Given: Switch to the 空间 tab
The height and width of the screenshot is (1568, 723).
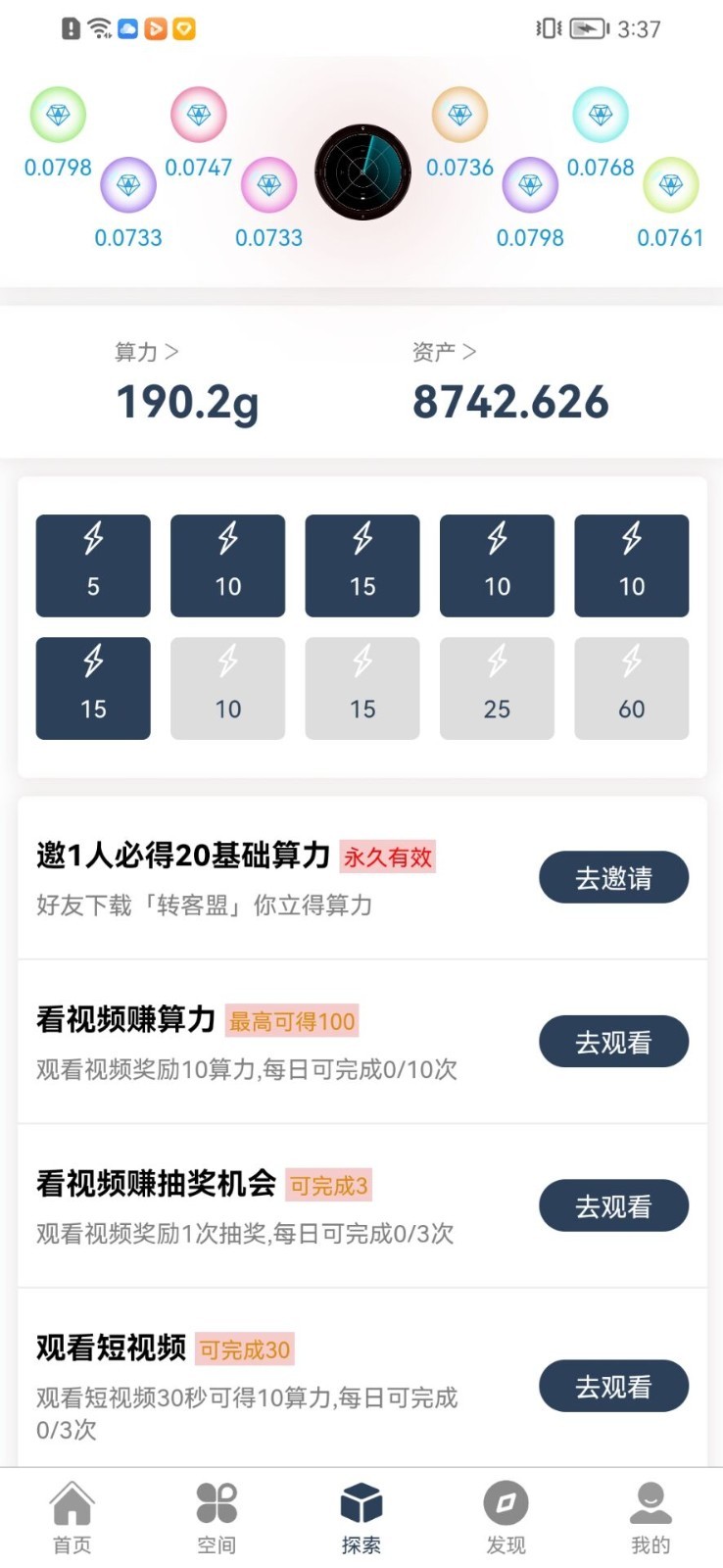Looking at the screenshot, I should (x=217, y=1518).
